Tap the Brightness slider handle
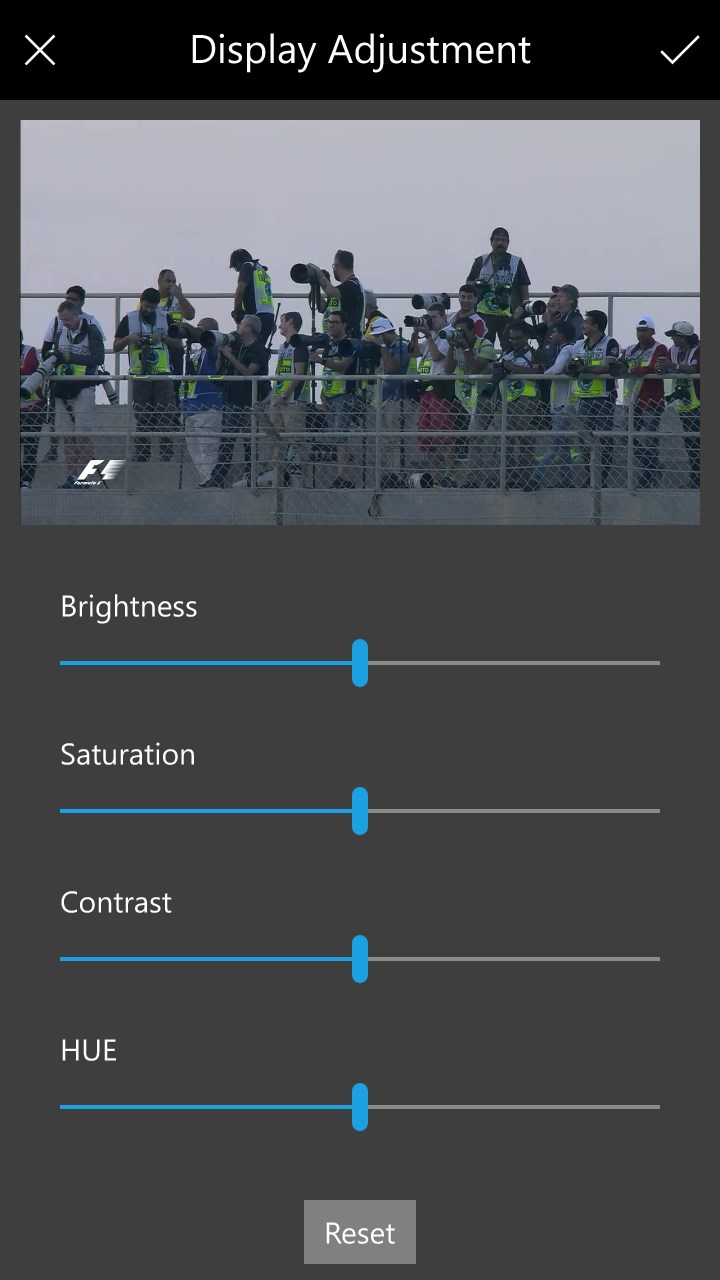Screen dimensions: 720x1280 (x=360, y=663)
